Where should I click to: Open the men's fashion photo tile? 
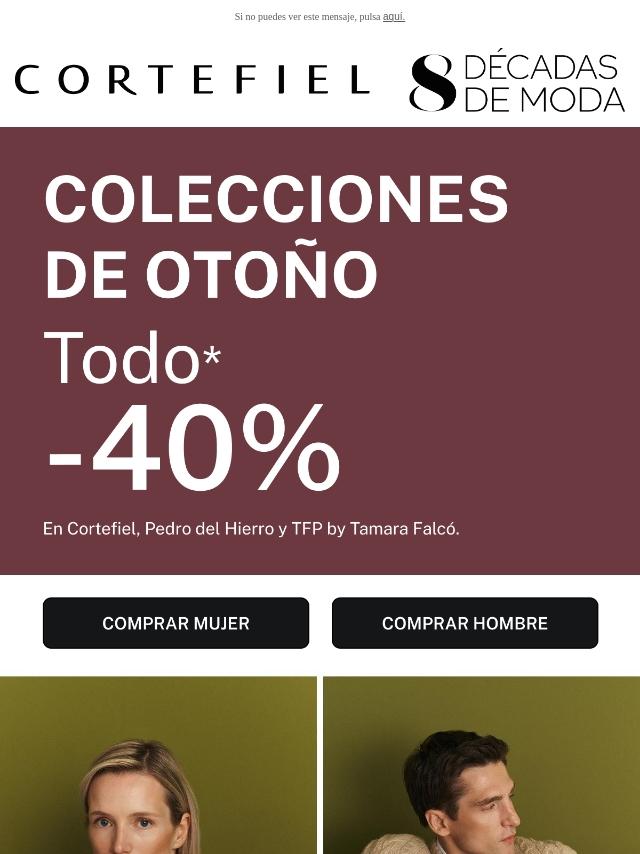point(481,765)
